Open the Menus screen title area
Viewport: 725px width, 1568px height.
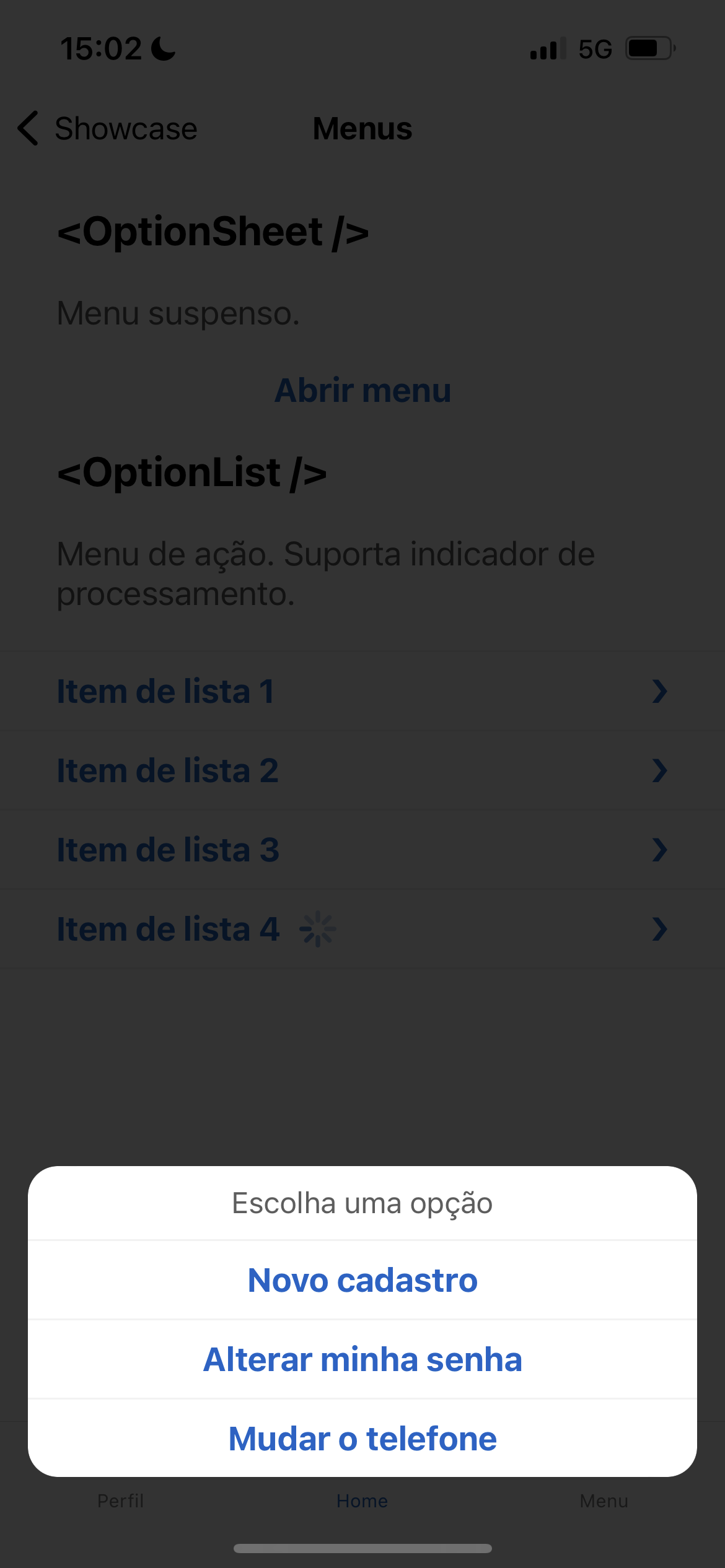pos(361,129)
